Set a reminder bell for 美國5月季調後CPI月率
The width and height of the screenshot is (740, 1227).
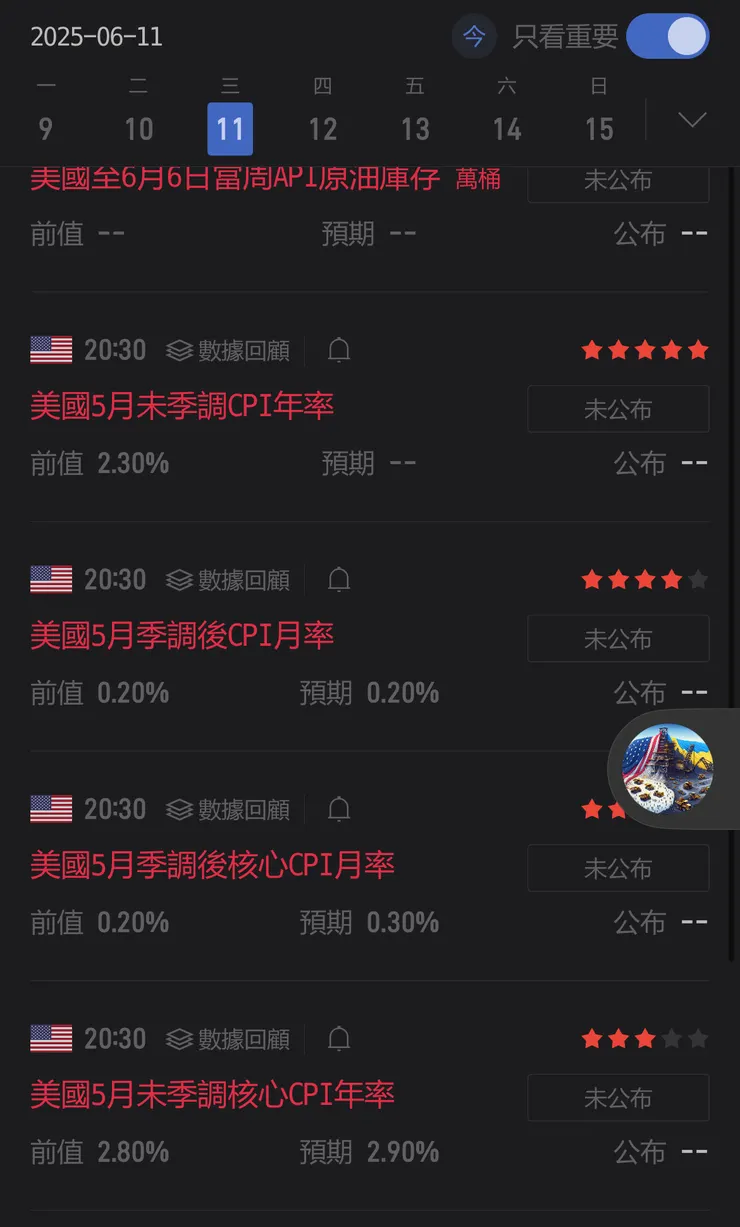[337, 580]
